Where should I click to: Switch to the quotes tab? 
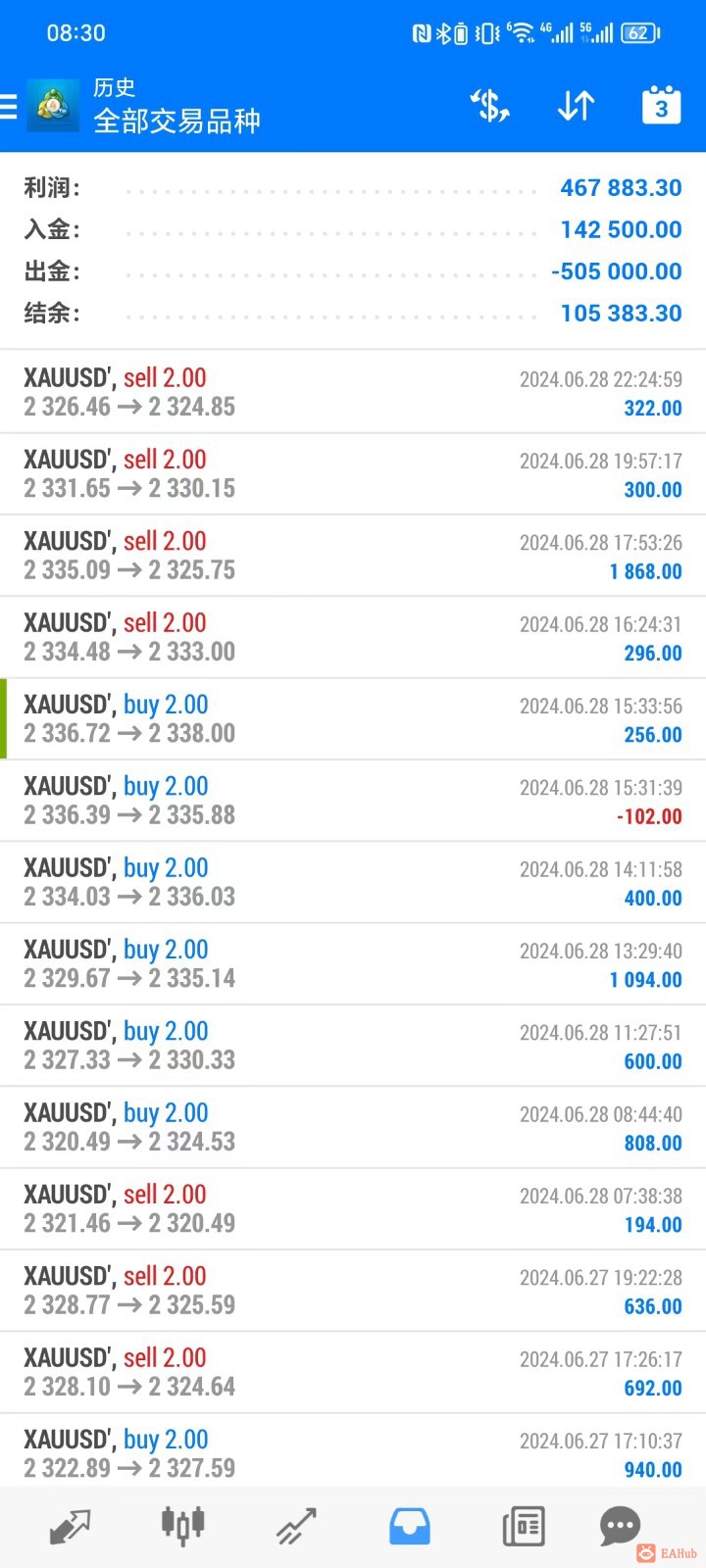click(70, 1526)
